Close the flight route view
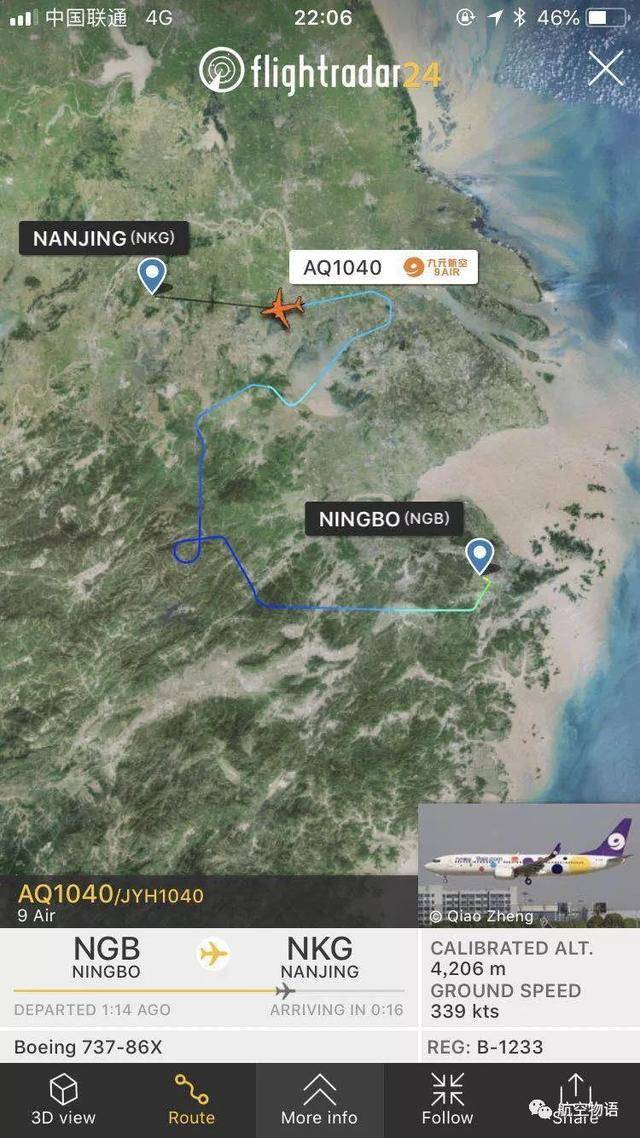The width and height of the screenshot is (640, 1138). pyautogui.click(x=606, y=68)
